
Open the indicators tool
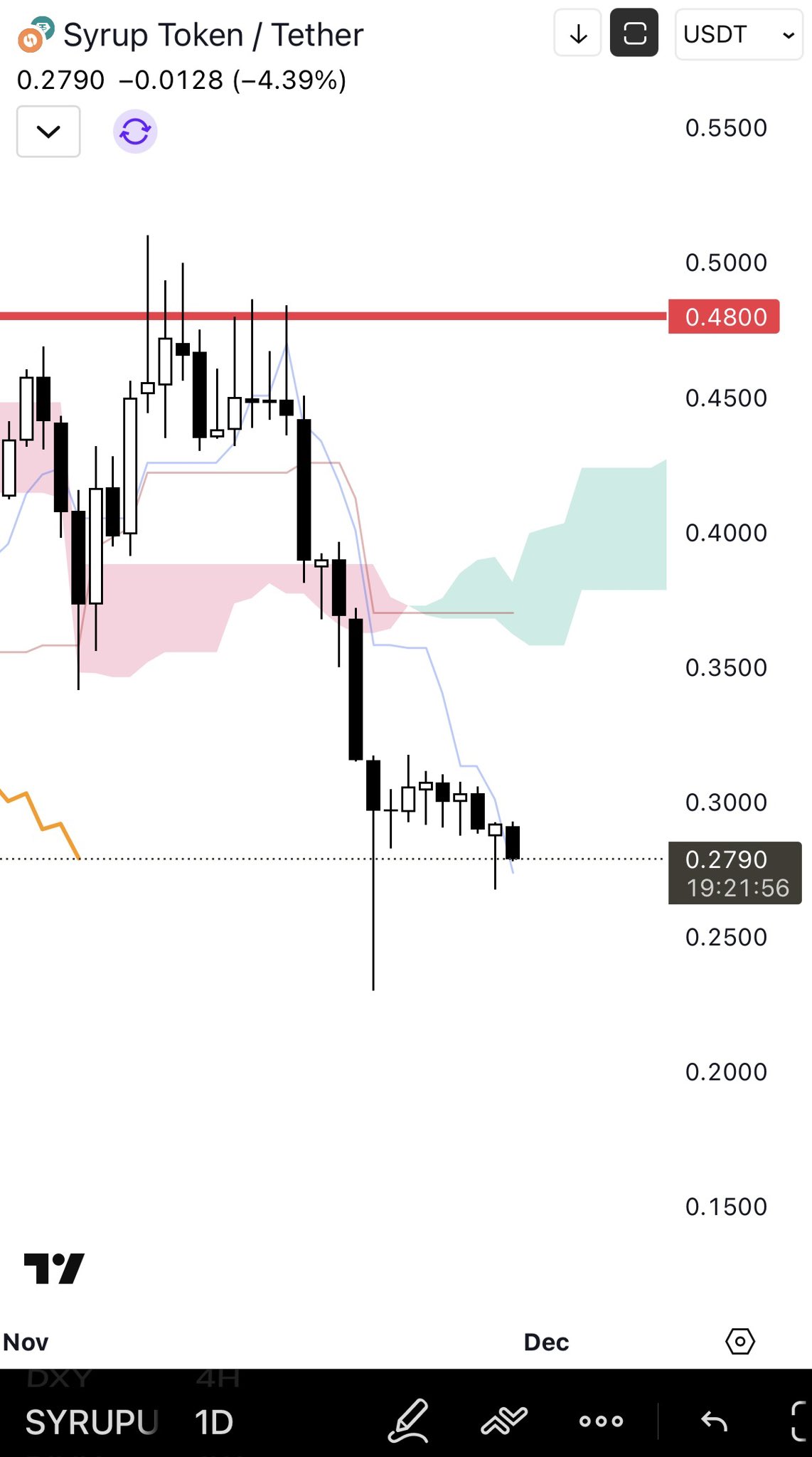[x=504, y=1421]
